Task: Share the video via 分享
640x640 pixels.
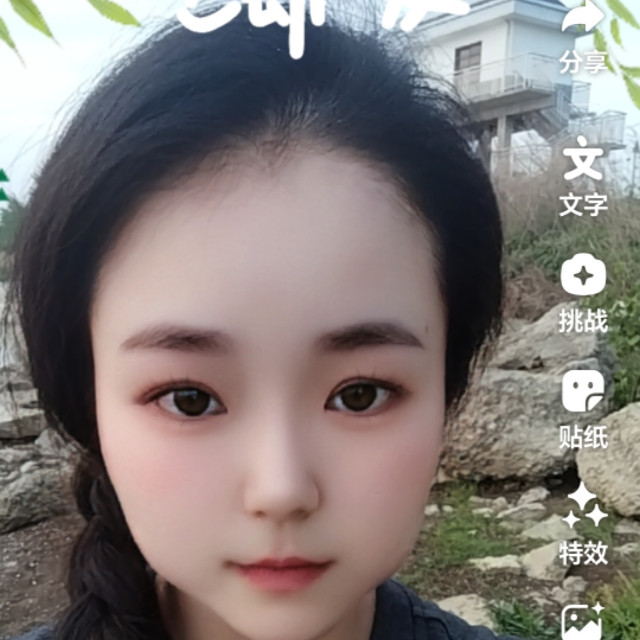Action: (583, 35)
